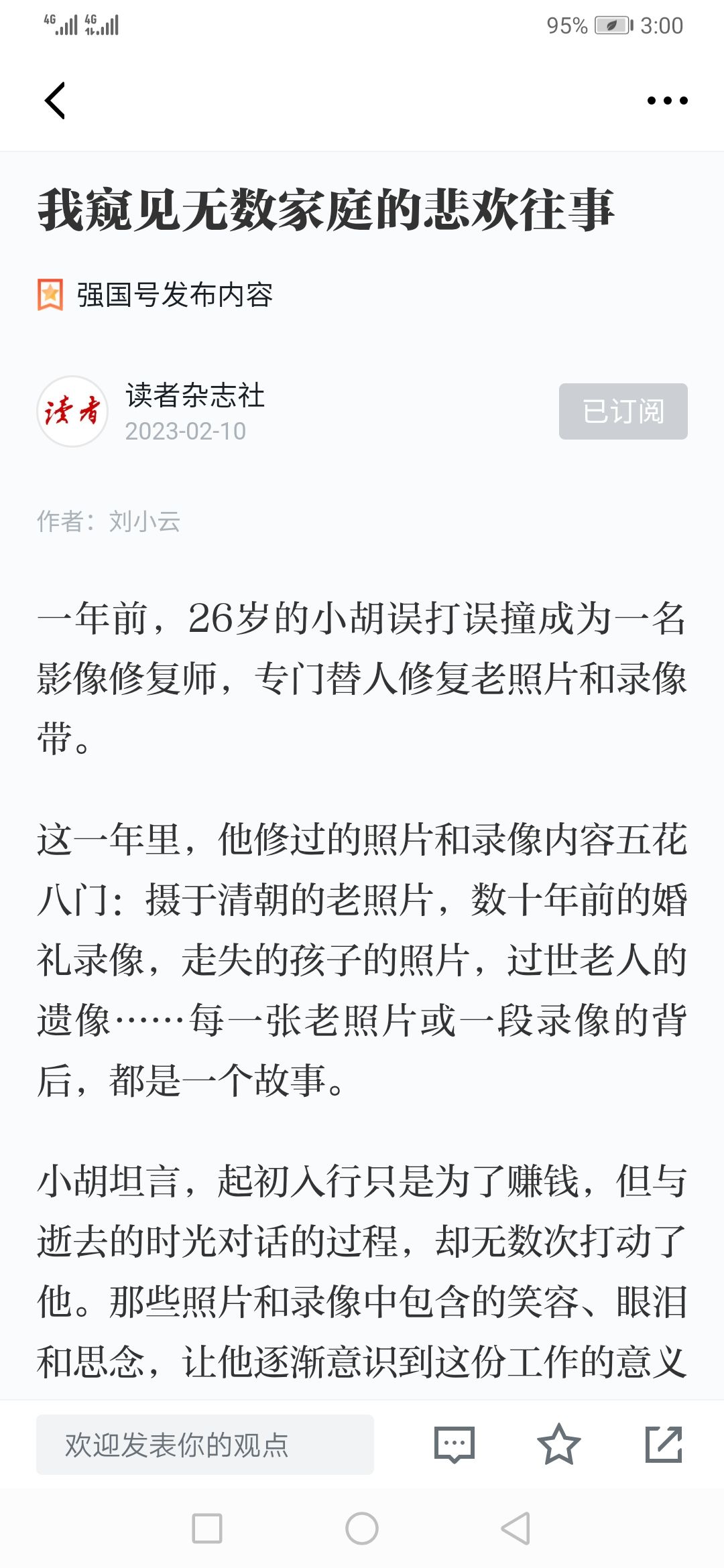Share the article via share icon
Viewport: 724px width, 1568px height.
[x=664, y=1444]
